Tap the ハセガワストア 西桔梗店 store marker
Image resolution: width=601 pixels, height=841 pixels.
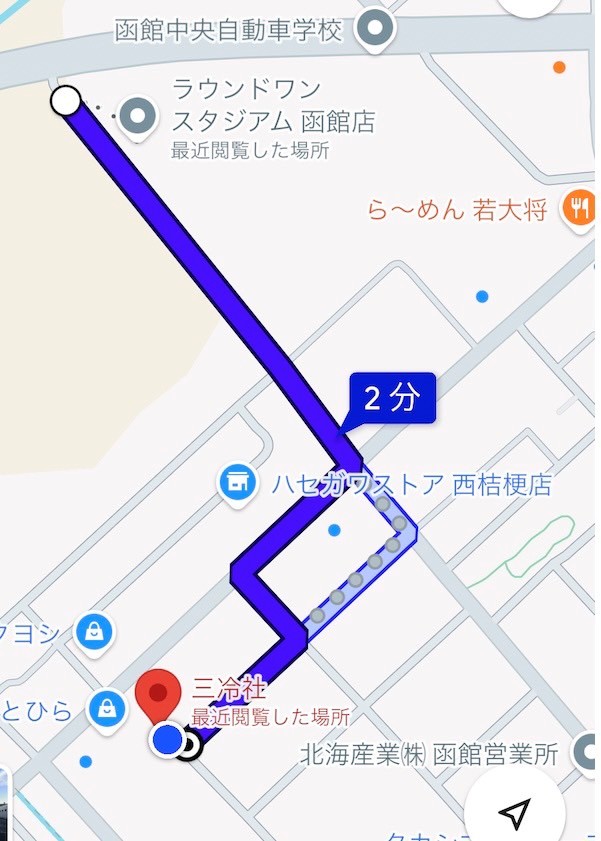tap(237, 483)
